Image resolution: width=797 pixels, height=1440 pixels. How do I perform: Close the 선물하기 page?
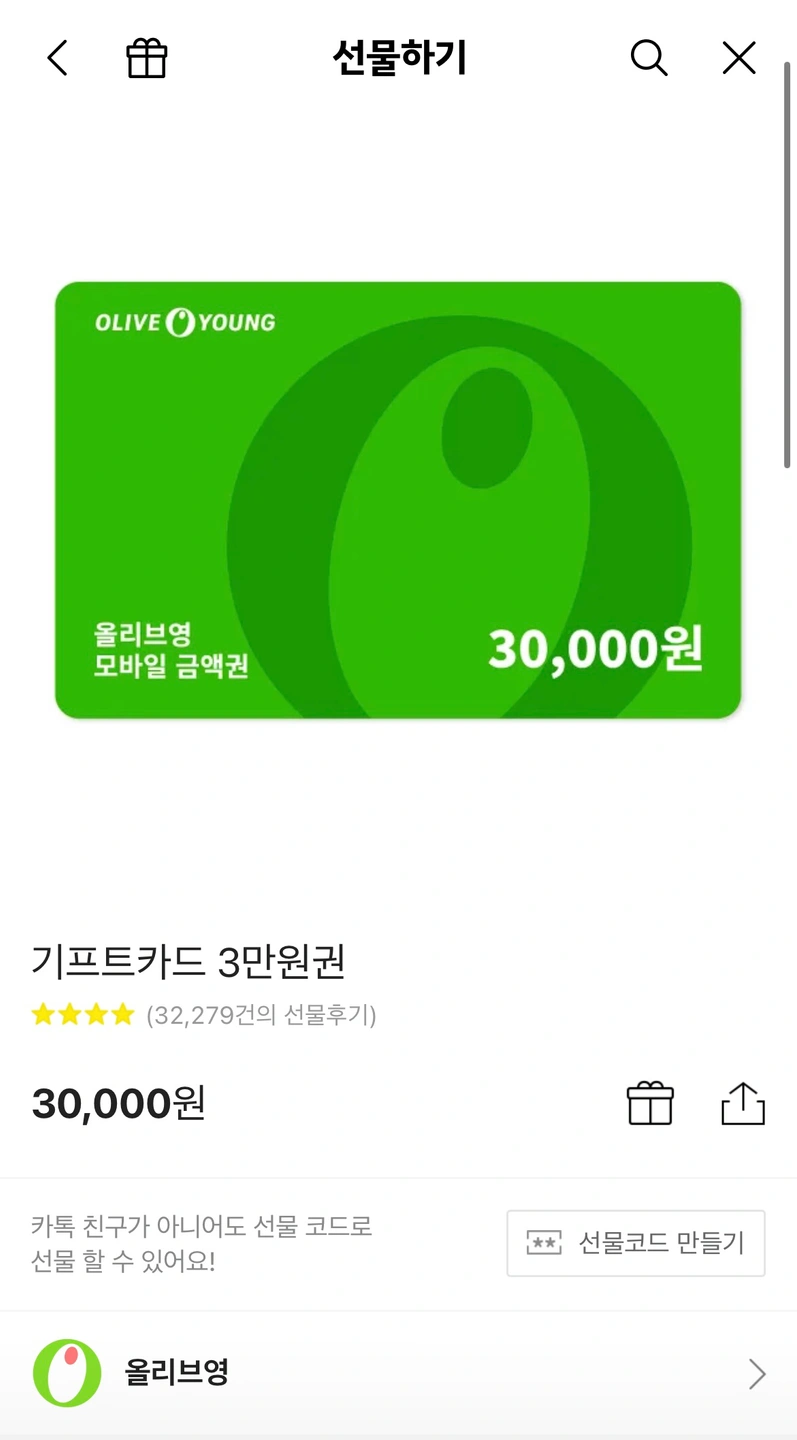pos(739,59)
